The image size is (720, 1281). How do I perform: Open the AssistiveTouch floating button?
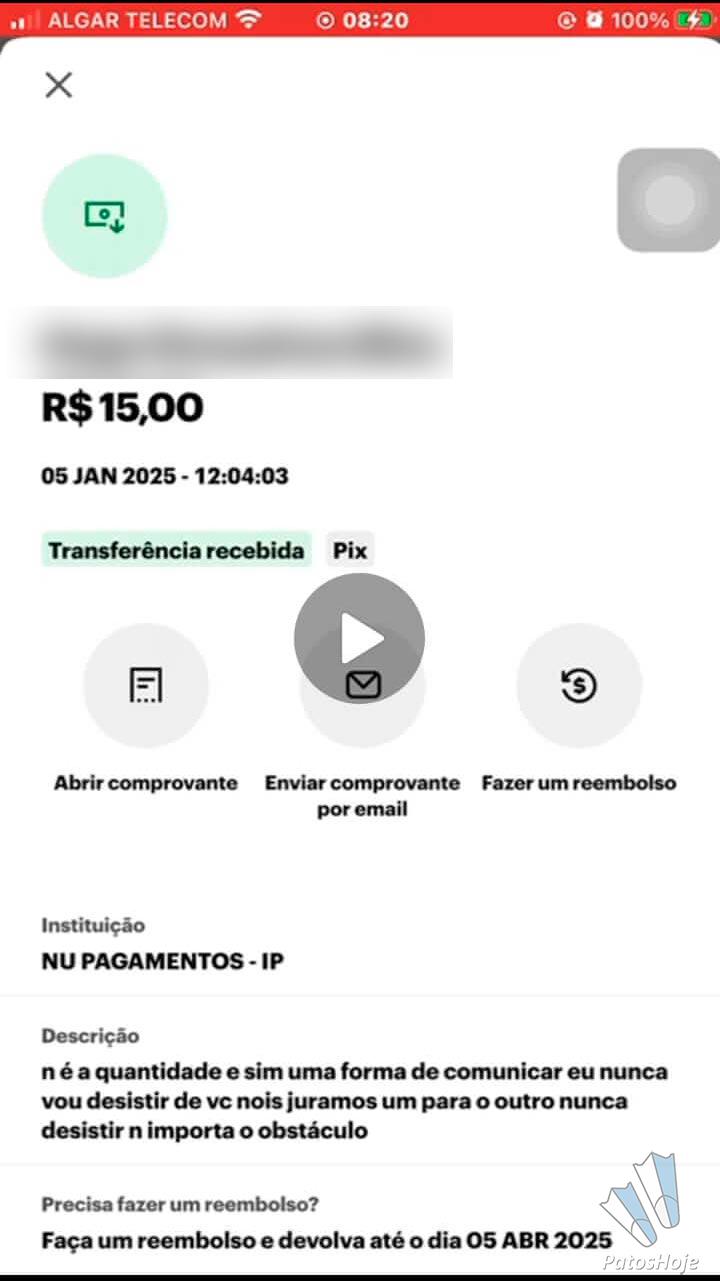[669, 200]
